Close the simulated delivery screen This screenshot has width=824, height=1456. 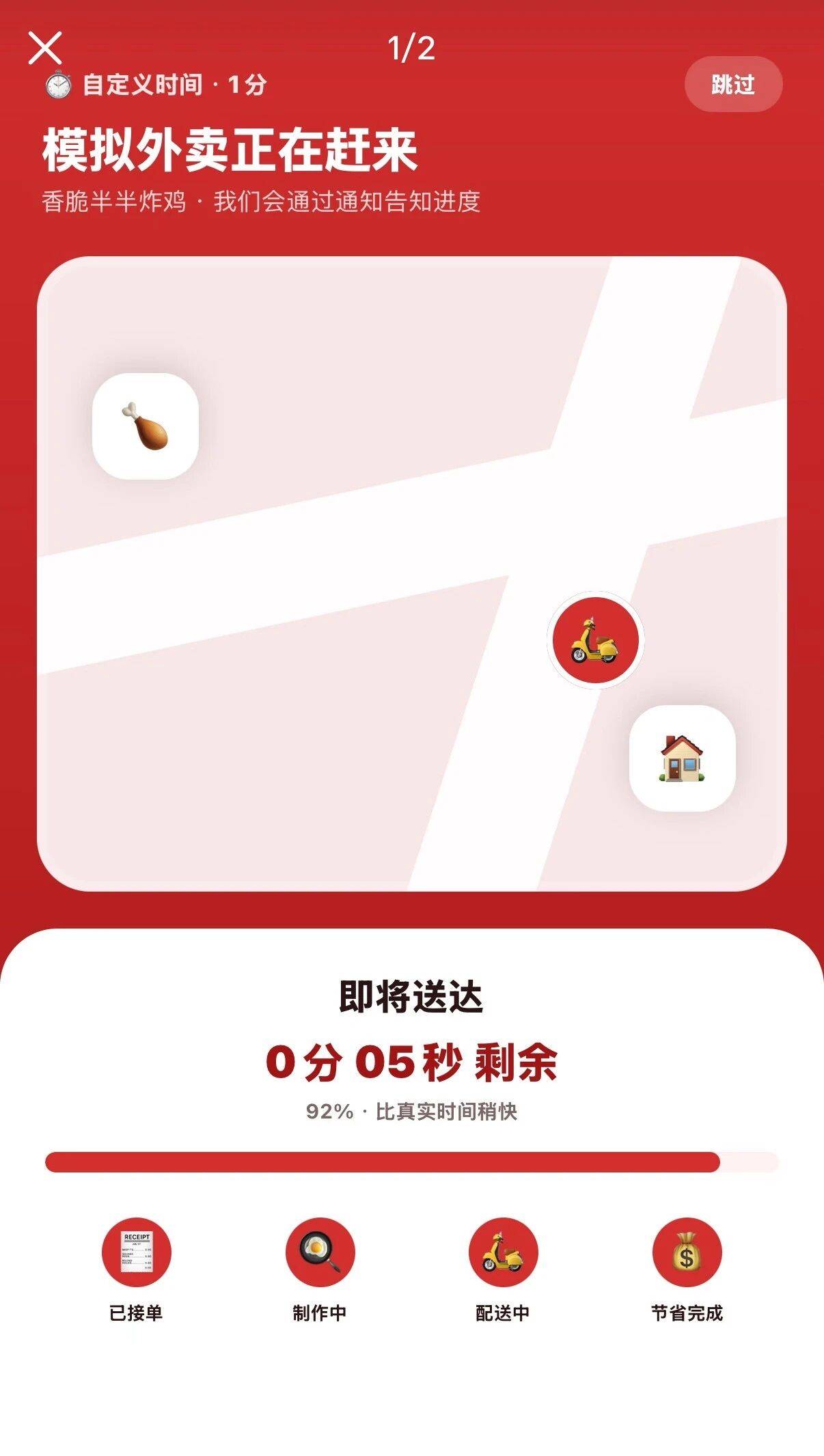45,48
